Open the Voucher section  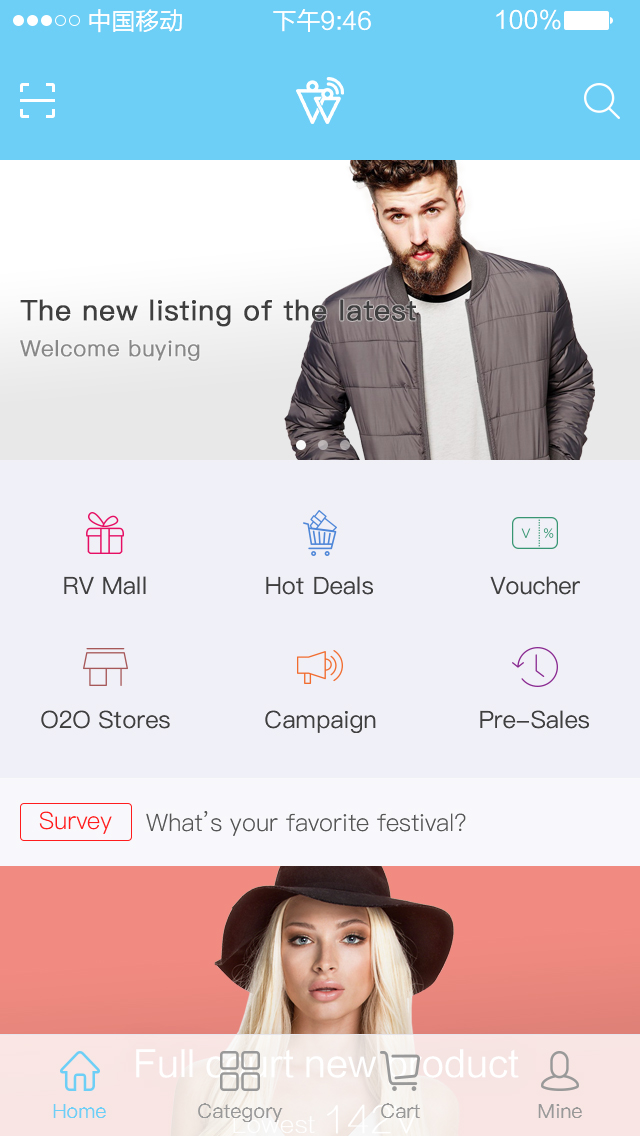[534, 555]
